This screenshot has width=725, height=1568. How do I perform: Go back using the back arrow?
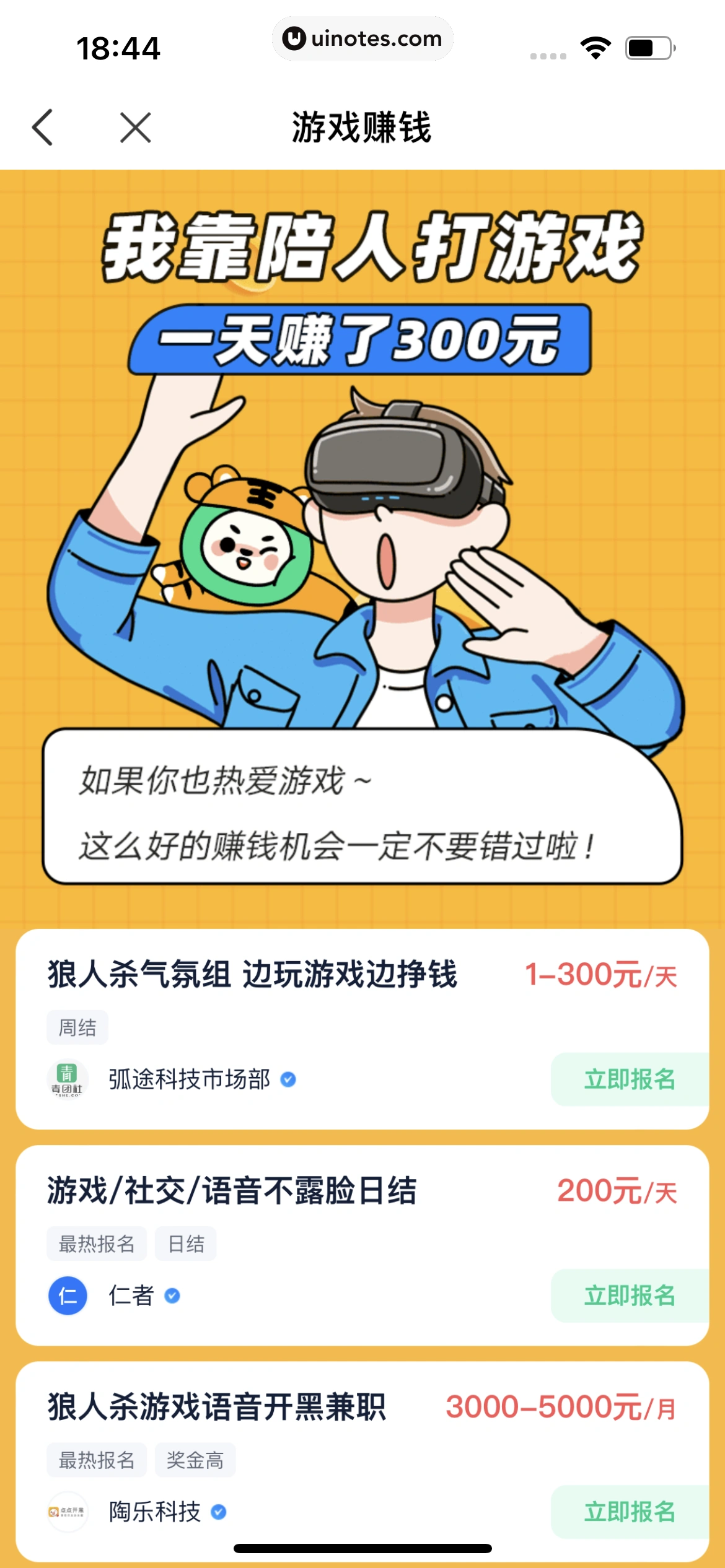point(42,128)
